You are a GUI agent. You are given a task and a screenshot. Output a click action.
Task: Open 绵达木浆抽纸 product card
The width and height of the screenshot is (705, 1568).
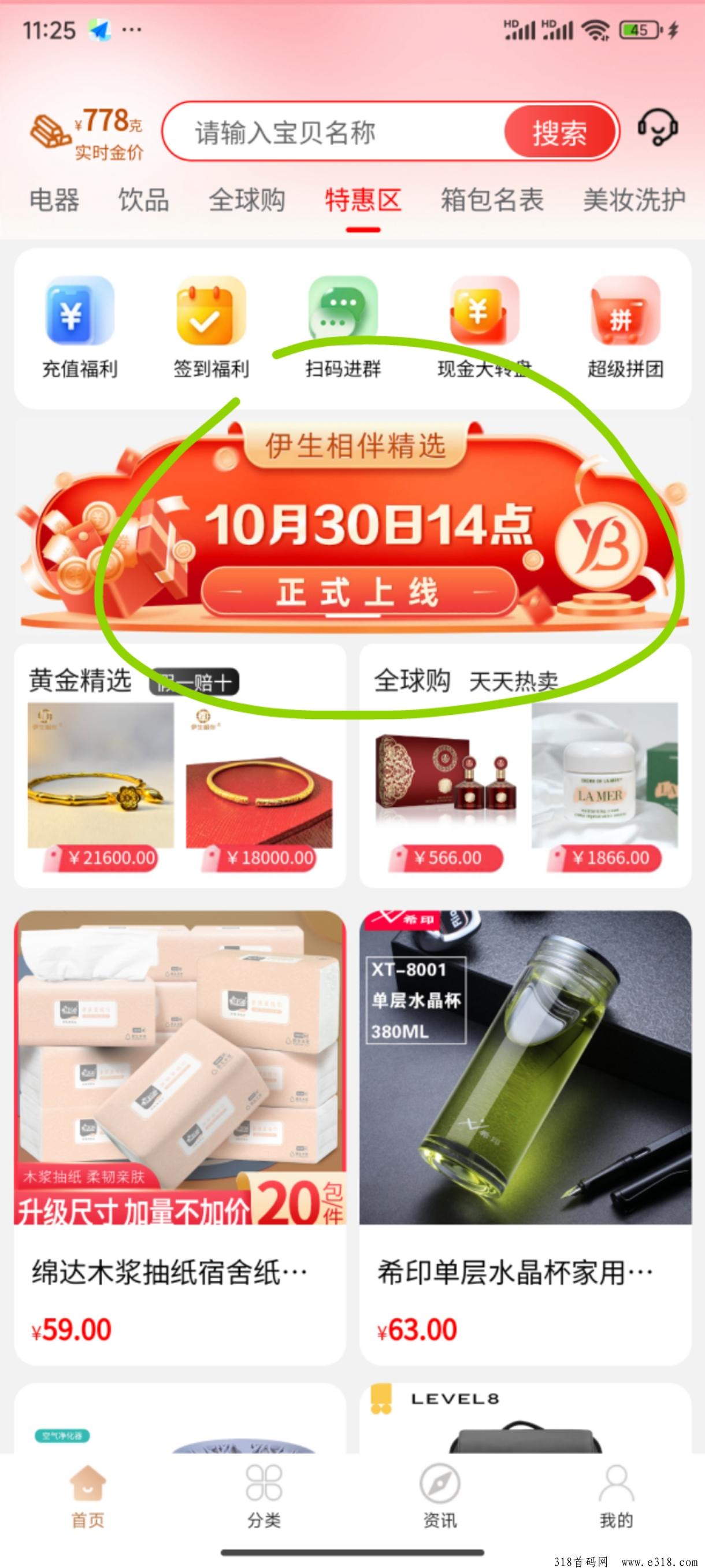180,1138
